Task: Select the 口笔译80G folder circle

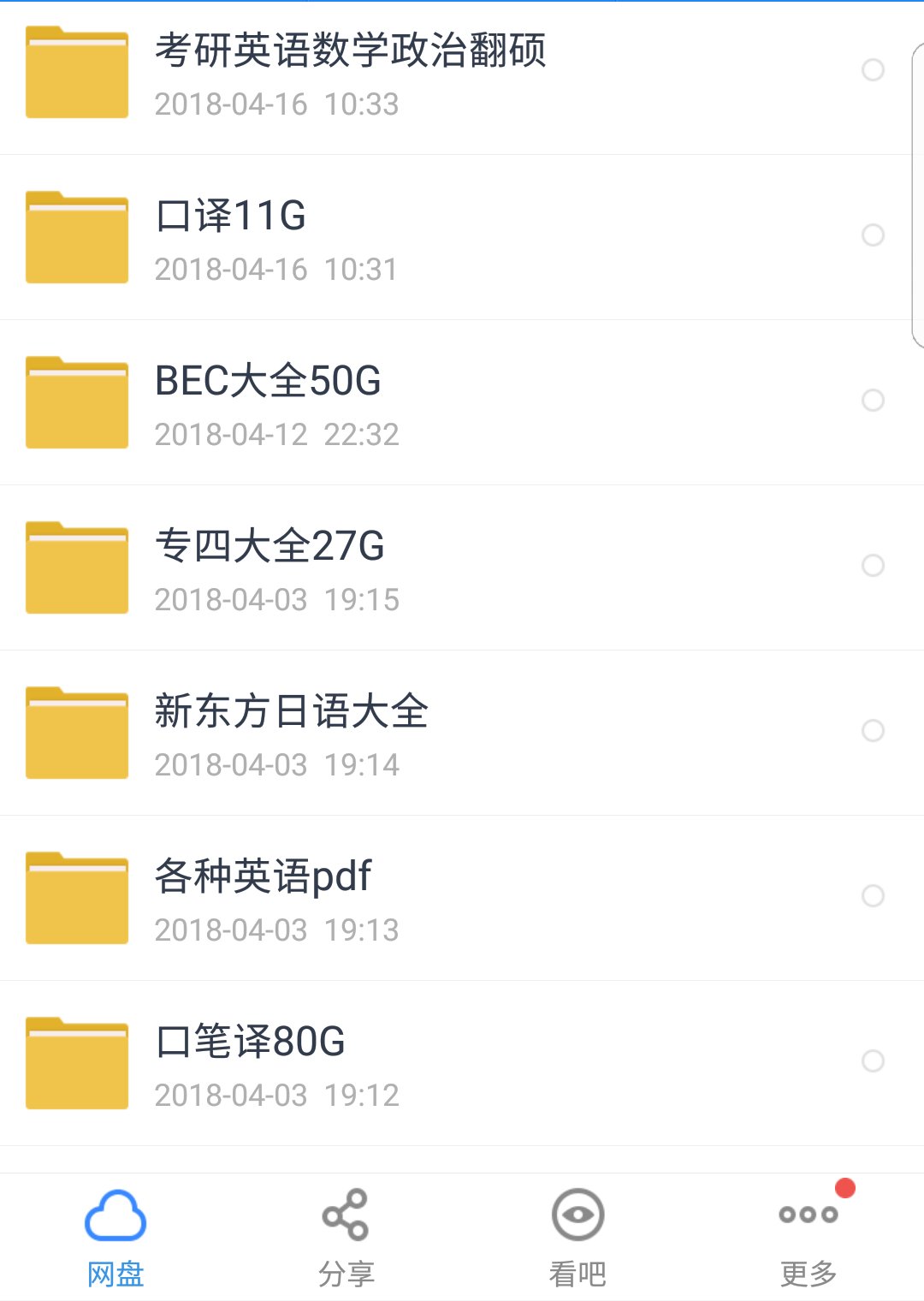Action: pos(873,1061)
